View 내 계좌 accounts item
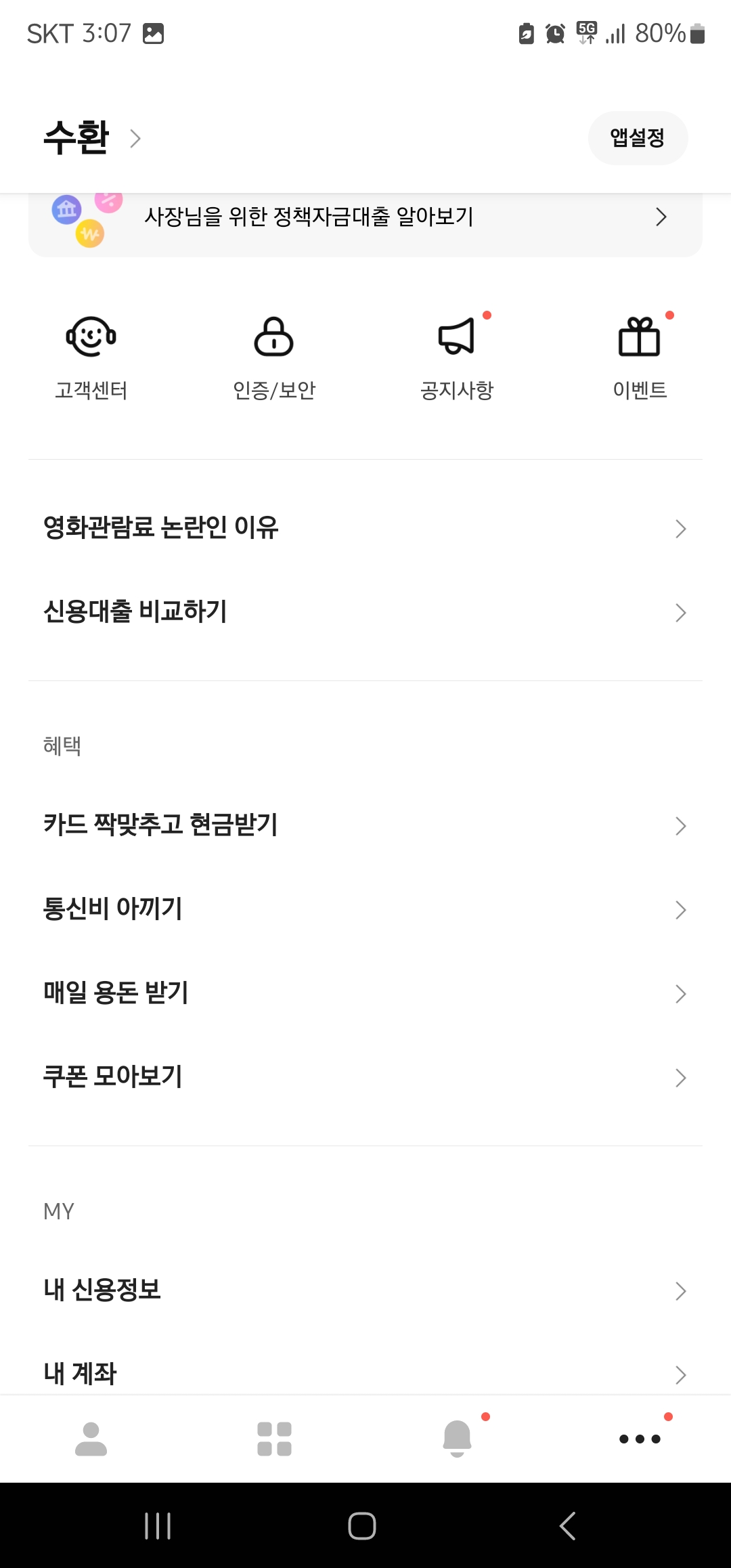 click(365, 1374)
